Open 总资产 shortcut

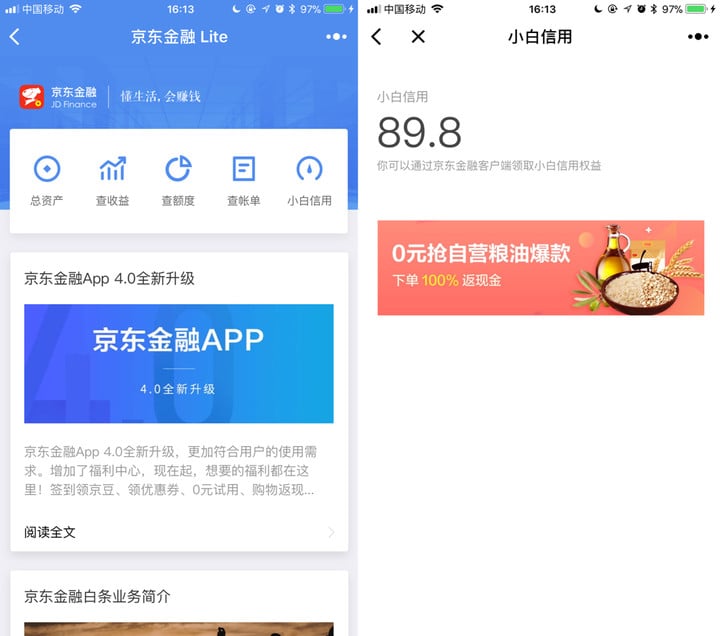tap(47, 180)
